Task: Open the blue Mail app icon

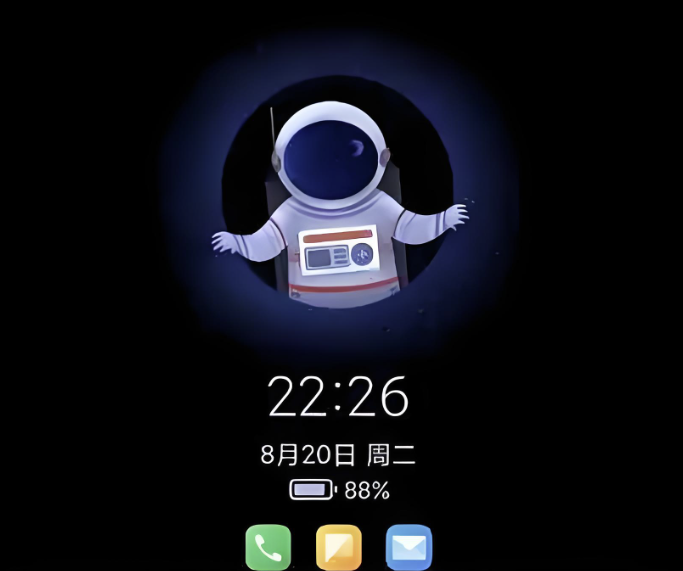Action: pyautogui.click(x=409, y=548)
